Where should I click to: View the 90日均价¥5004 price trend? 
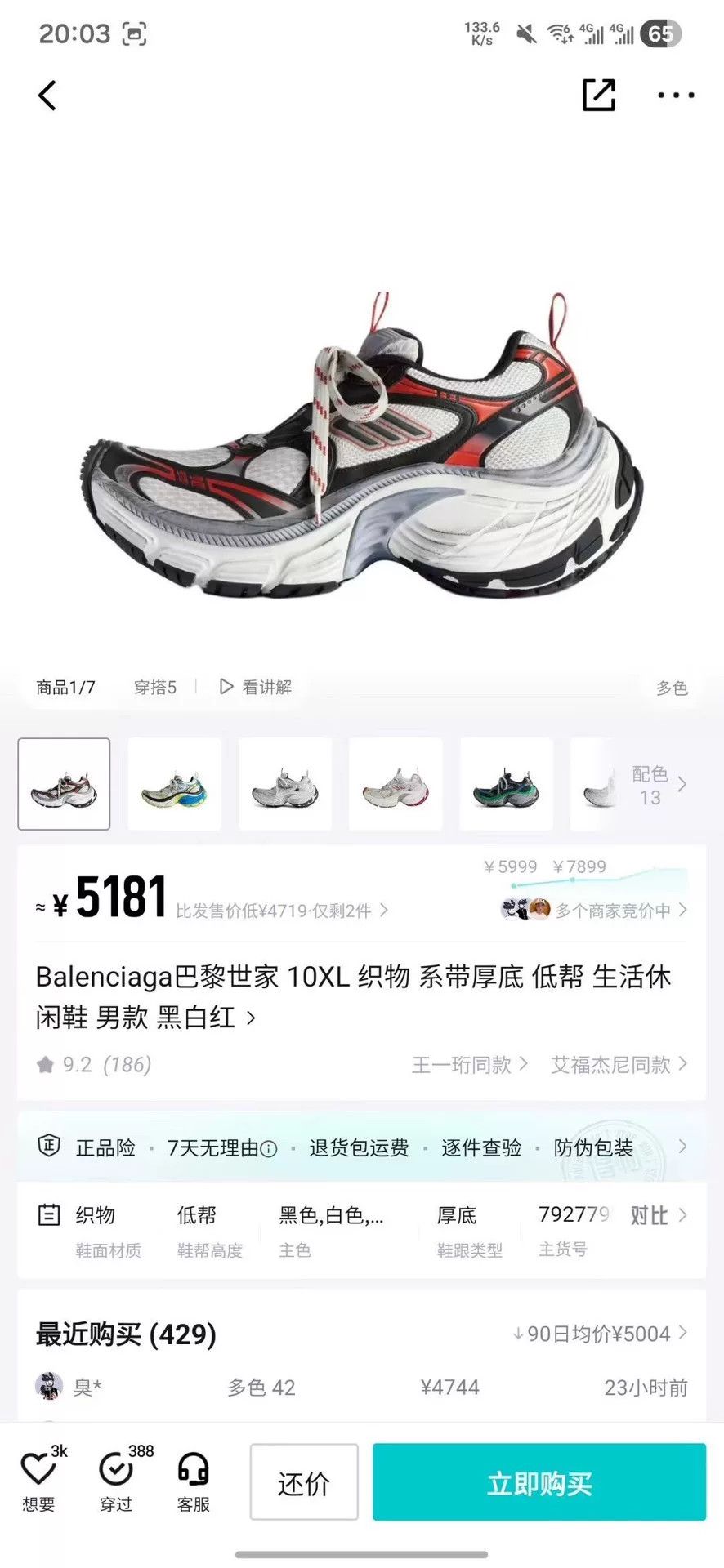600,1334
